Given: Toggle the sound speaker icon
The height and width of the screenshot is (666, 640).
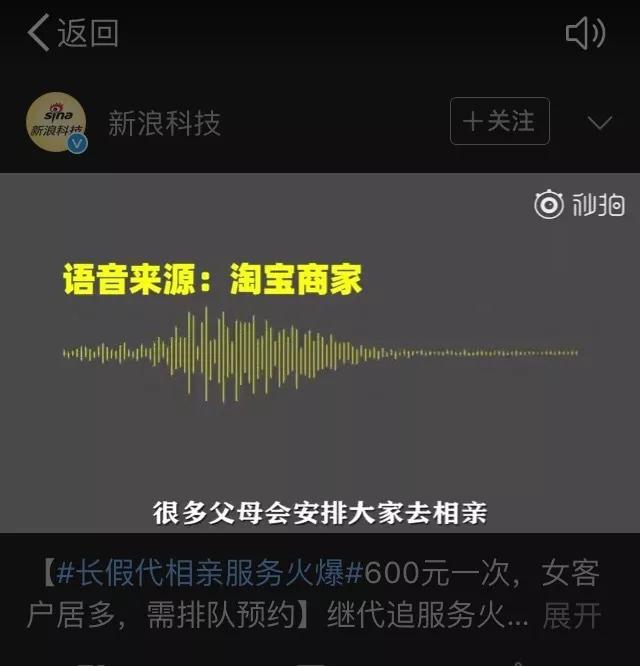Looking at the screenshot, I should [x=586, y=33].
